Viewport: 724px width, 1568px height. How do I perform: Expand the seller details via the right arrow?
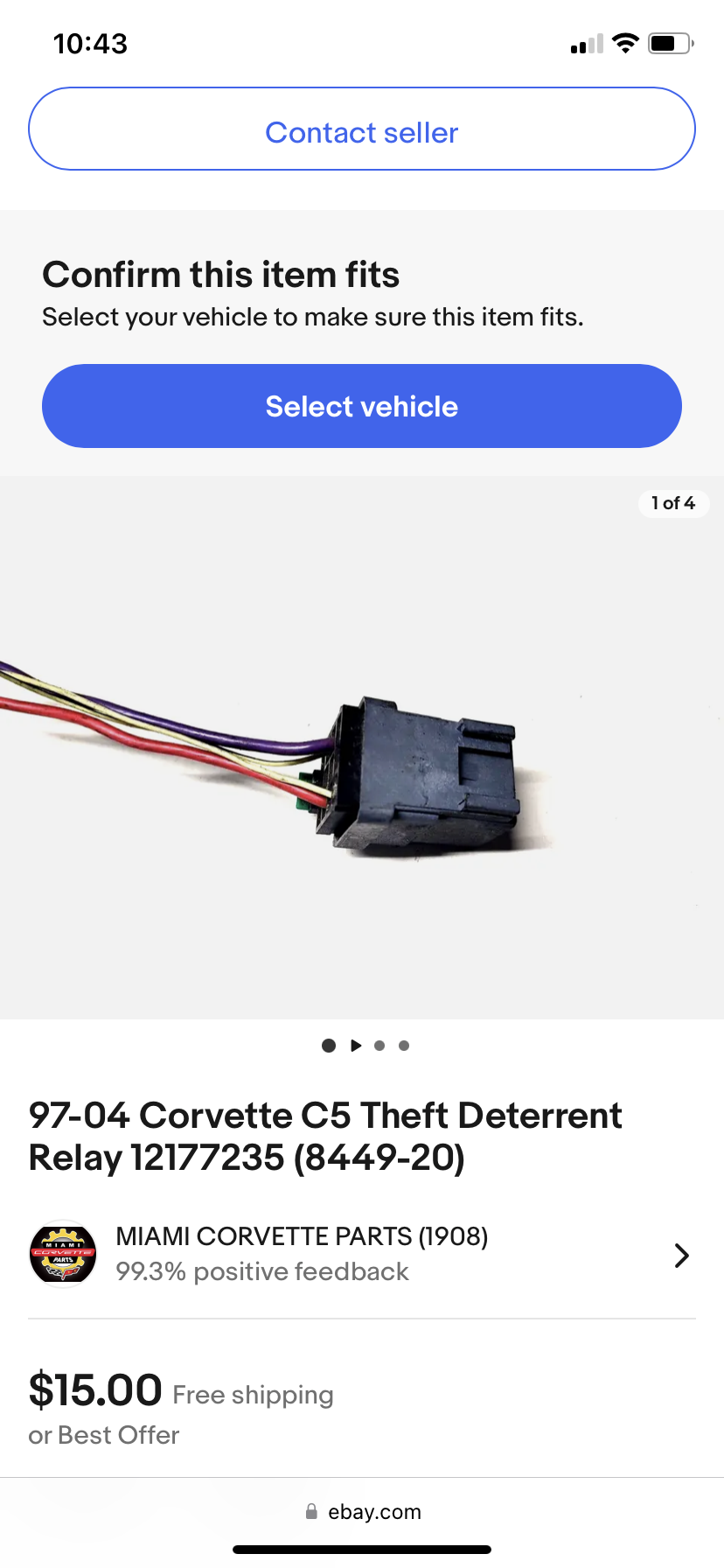pos(682,1255)
